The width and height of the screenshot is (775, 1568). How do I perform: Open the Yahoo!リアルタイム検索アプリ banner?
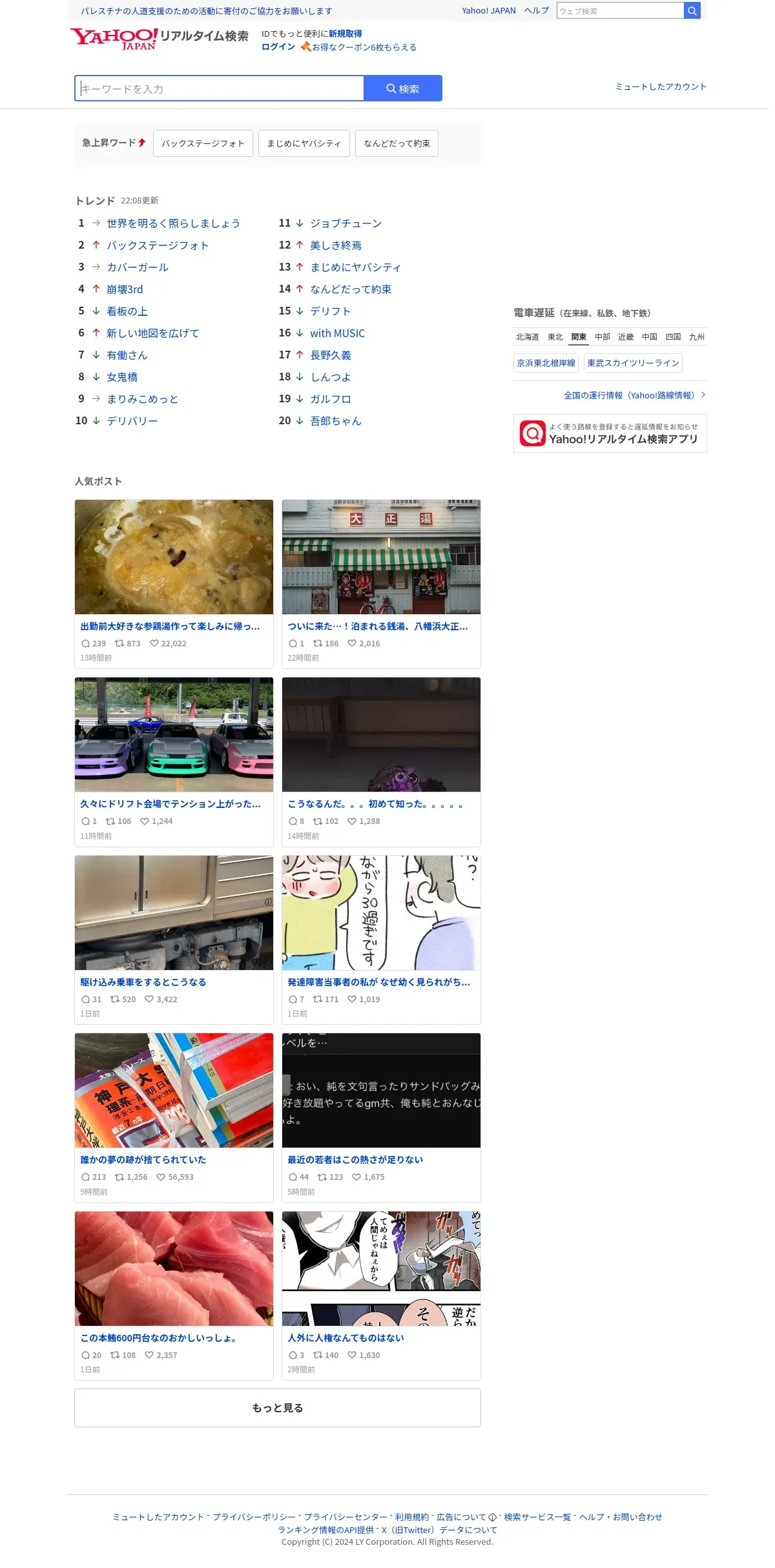click(610, 433)
